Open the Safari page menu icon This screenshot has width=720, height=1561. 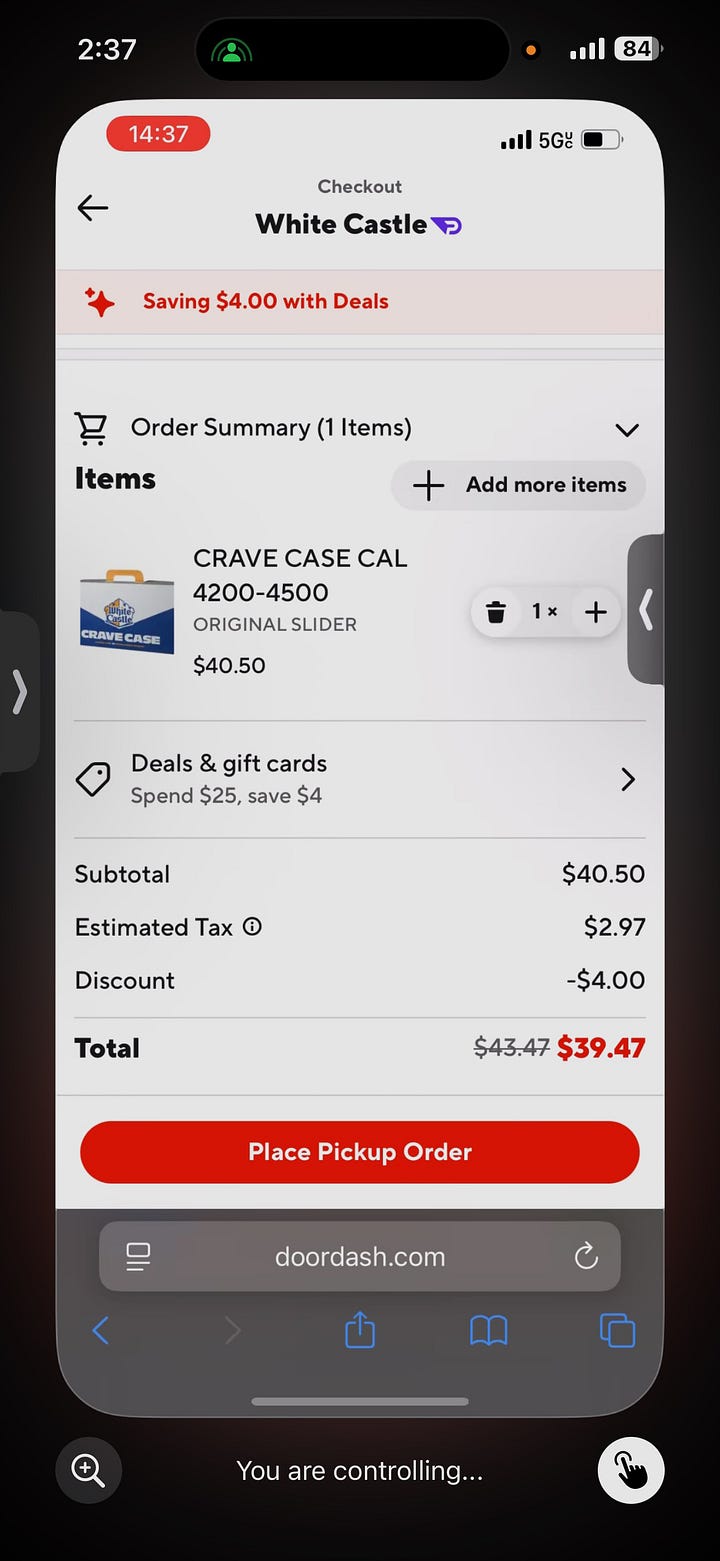[138, 1257]
